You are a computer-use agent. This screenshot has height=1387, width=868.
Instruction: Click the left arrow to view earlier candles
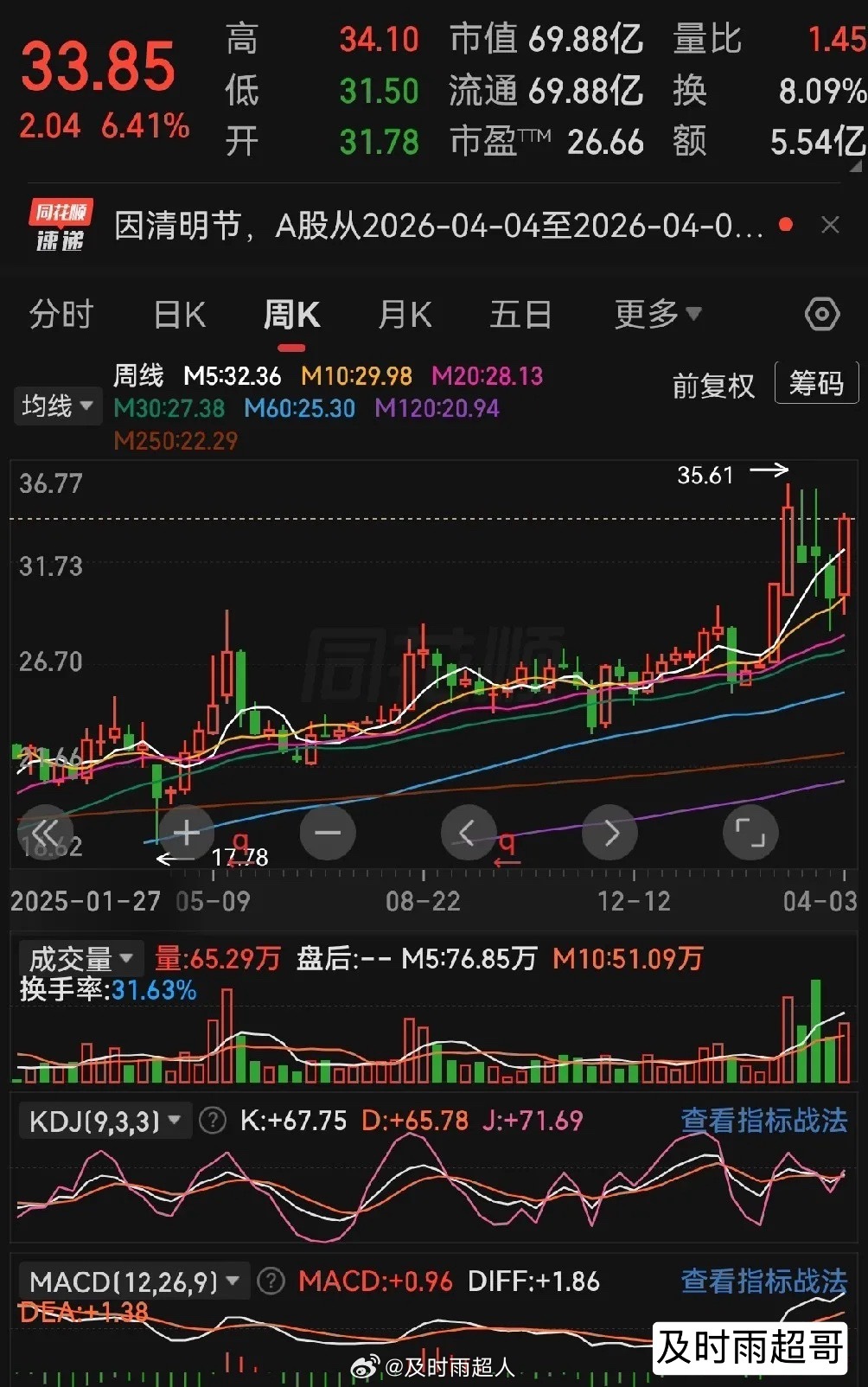468,833
